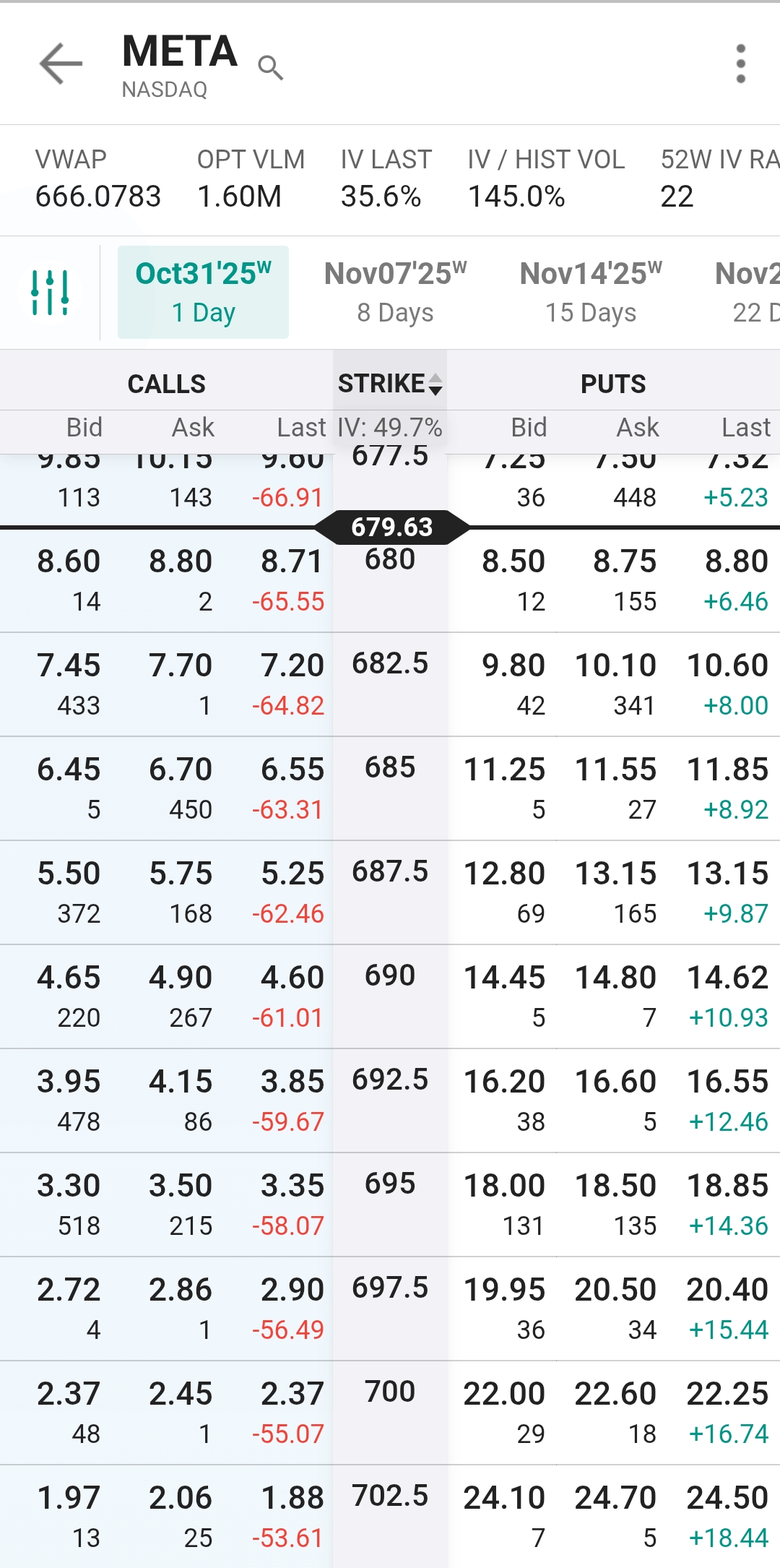
Task: Choose the 682.5 strike put row
Action: [614, 684]
